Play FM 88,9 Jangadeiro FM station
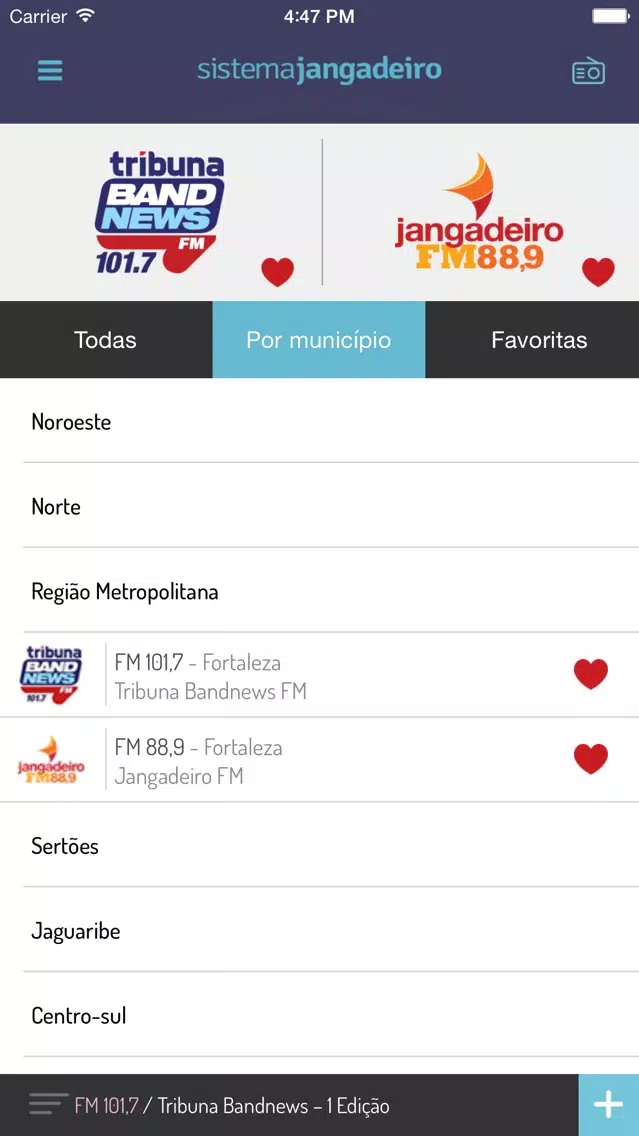 320,760
